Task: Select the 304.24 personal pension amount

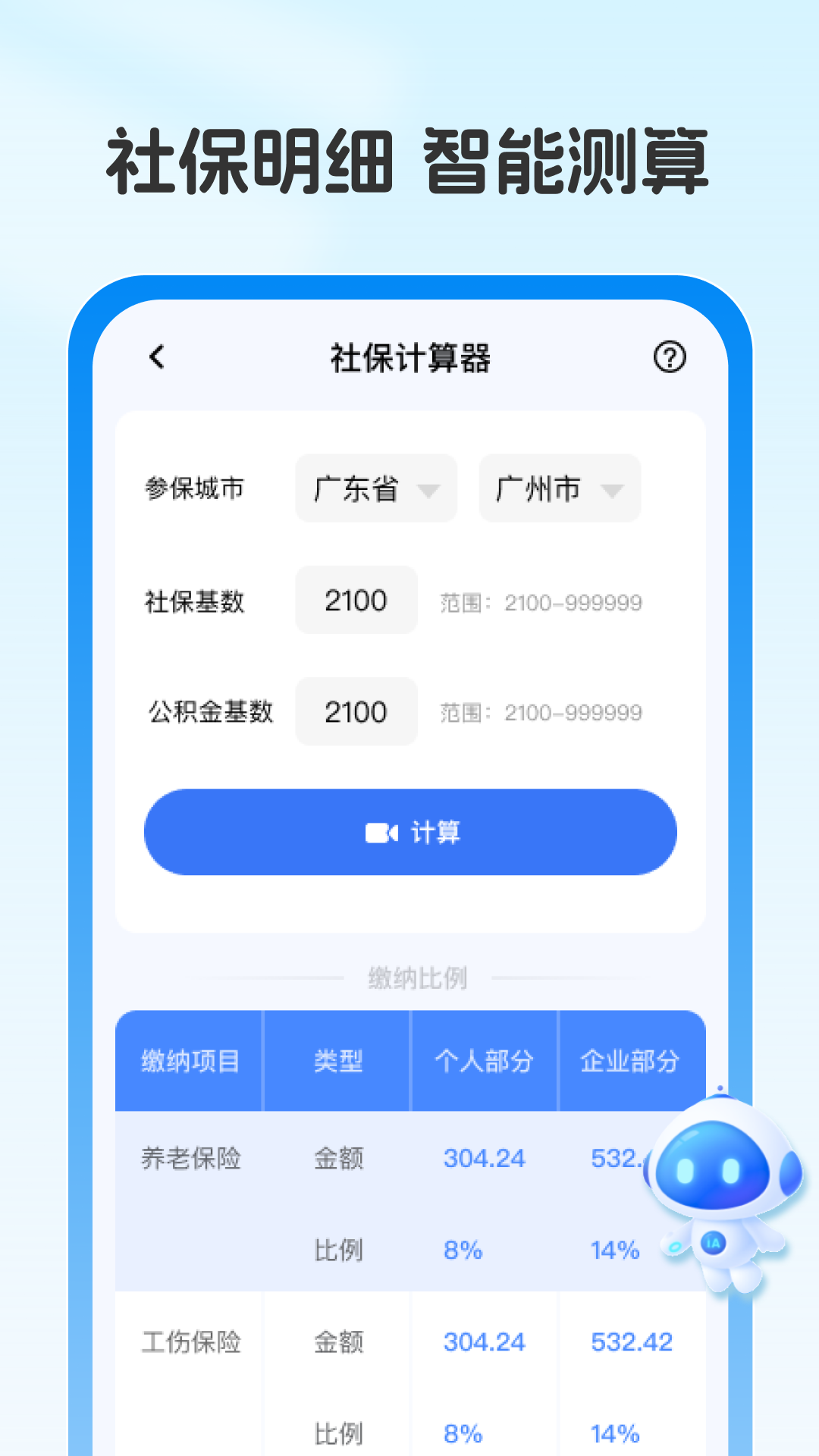Action: click(x=485, y=1156)
